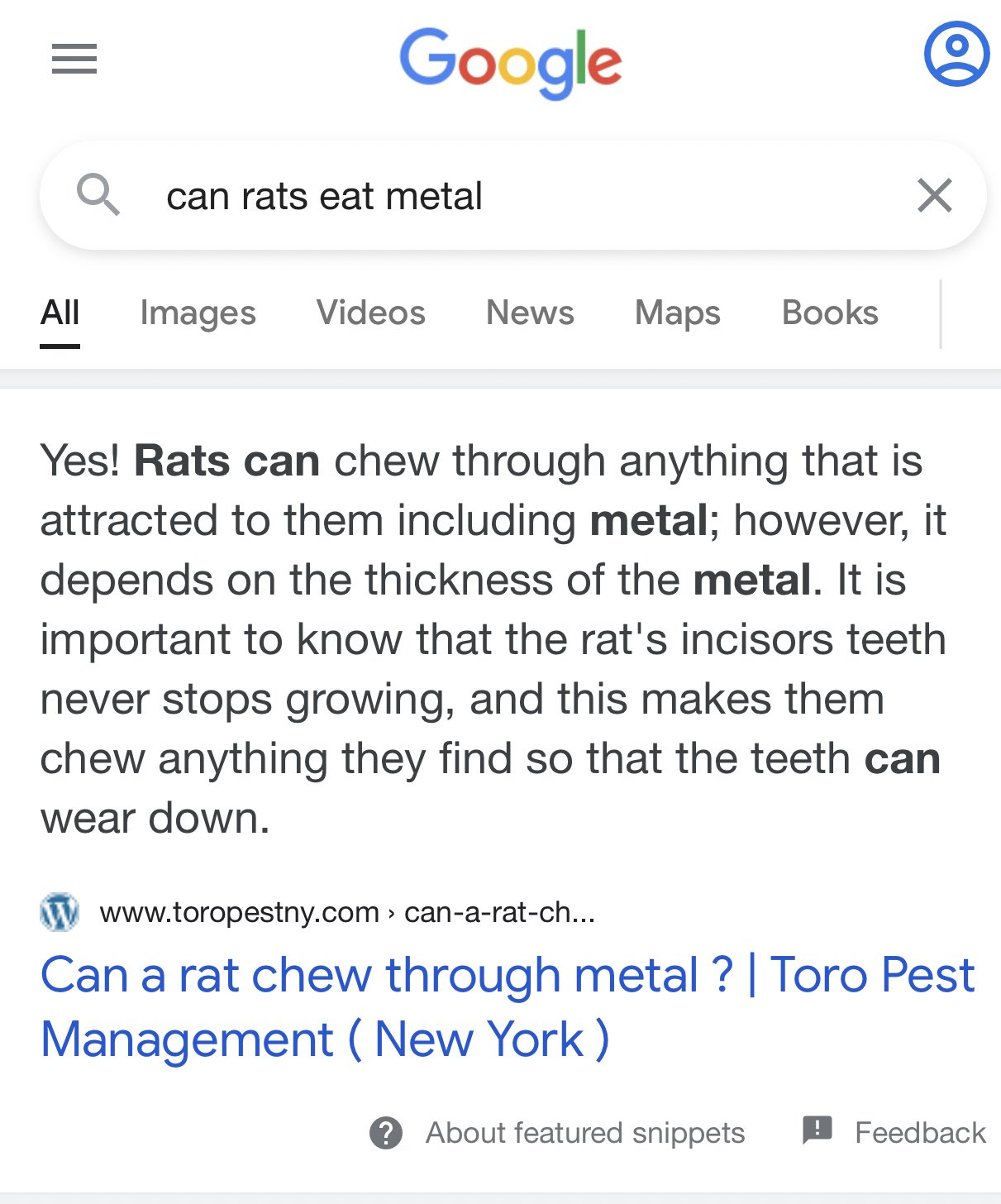Tap the magnifier search icon

click(98, 196)
